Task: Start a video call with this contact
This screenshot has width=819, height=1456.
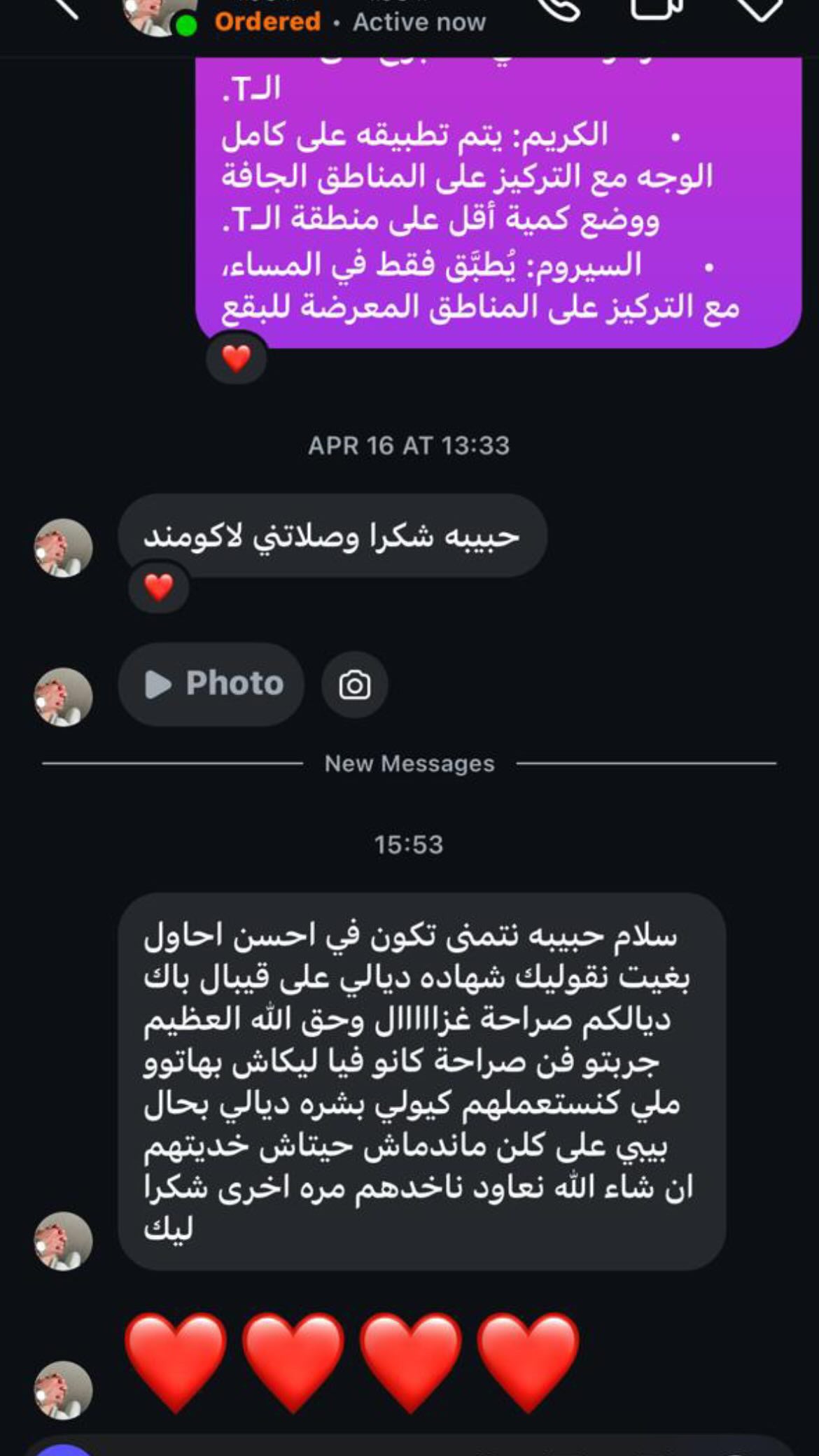Action: (x=656, y=8)
